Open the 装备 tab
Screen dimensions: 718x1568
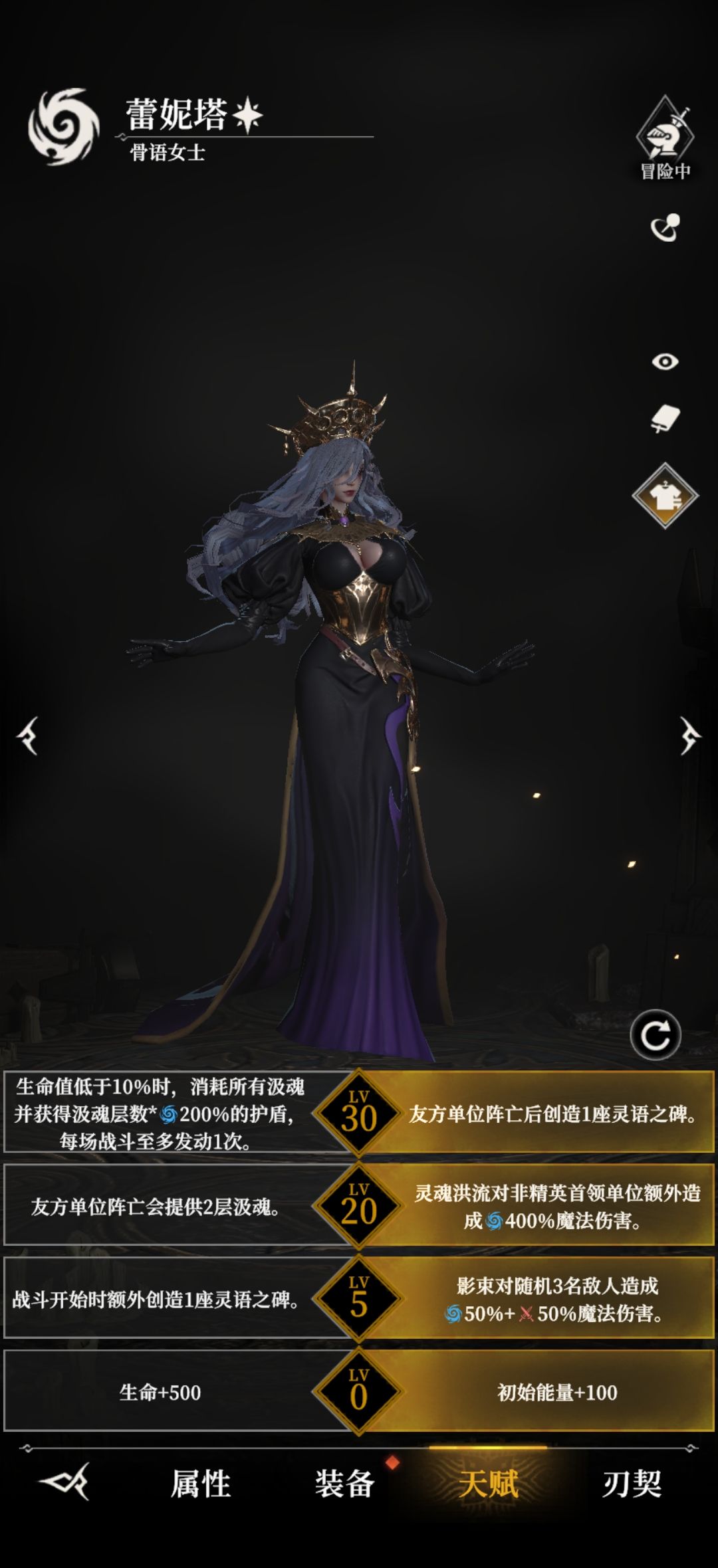click(344, 1483)
